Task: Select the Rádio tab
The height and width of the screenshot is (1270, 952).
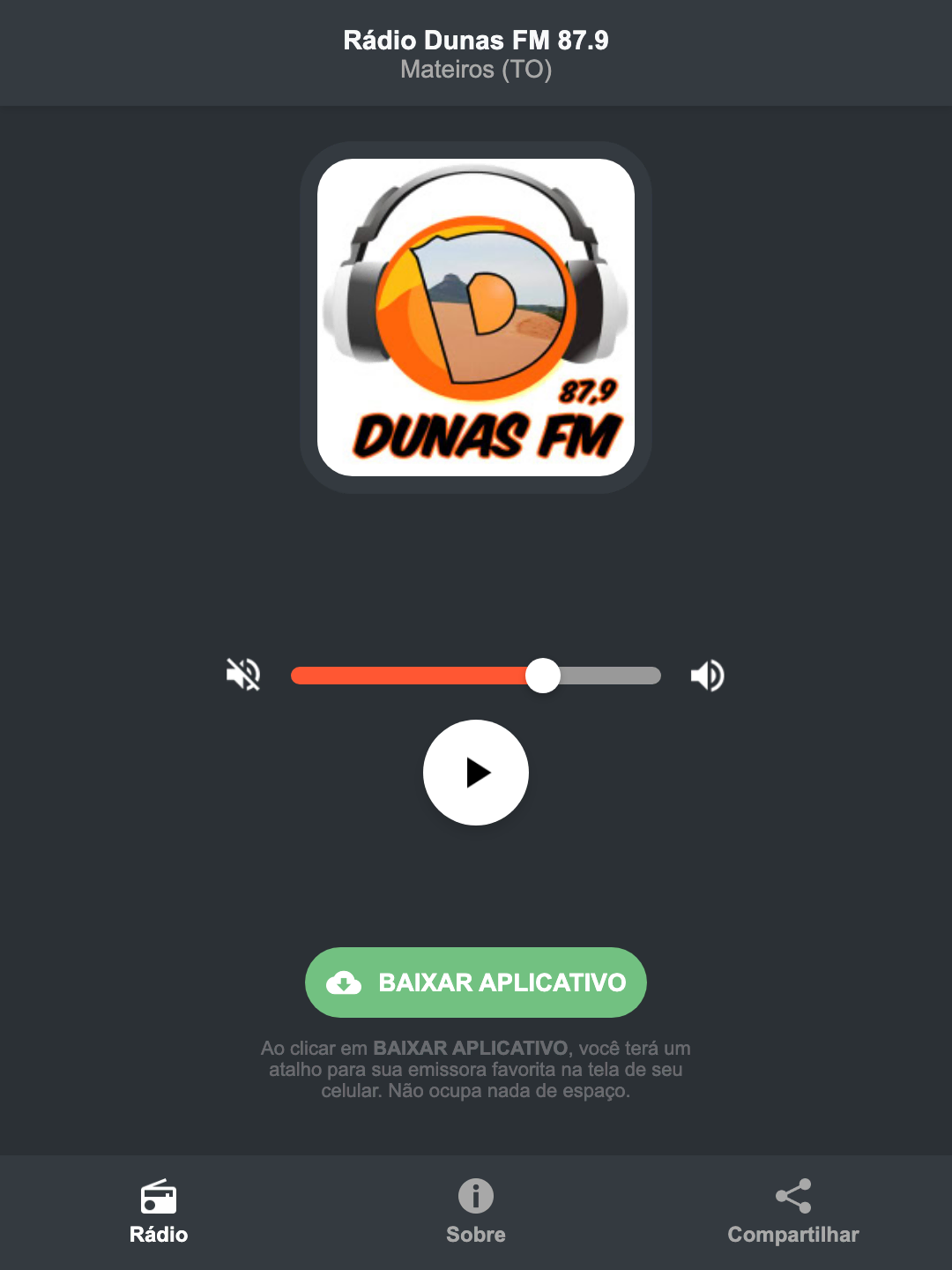Action: (159, 1213)
